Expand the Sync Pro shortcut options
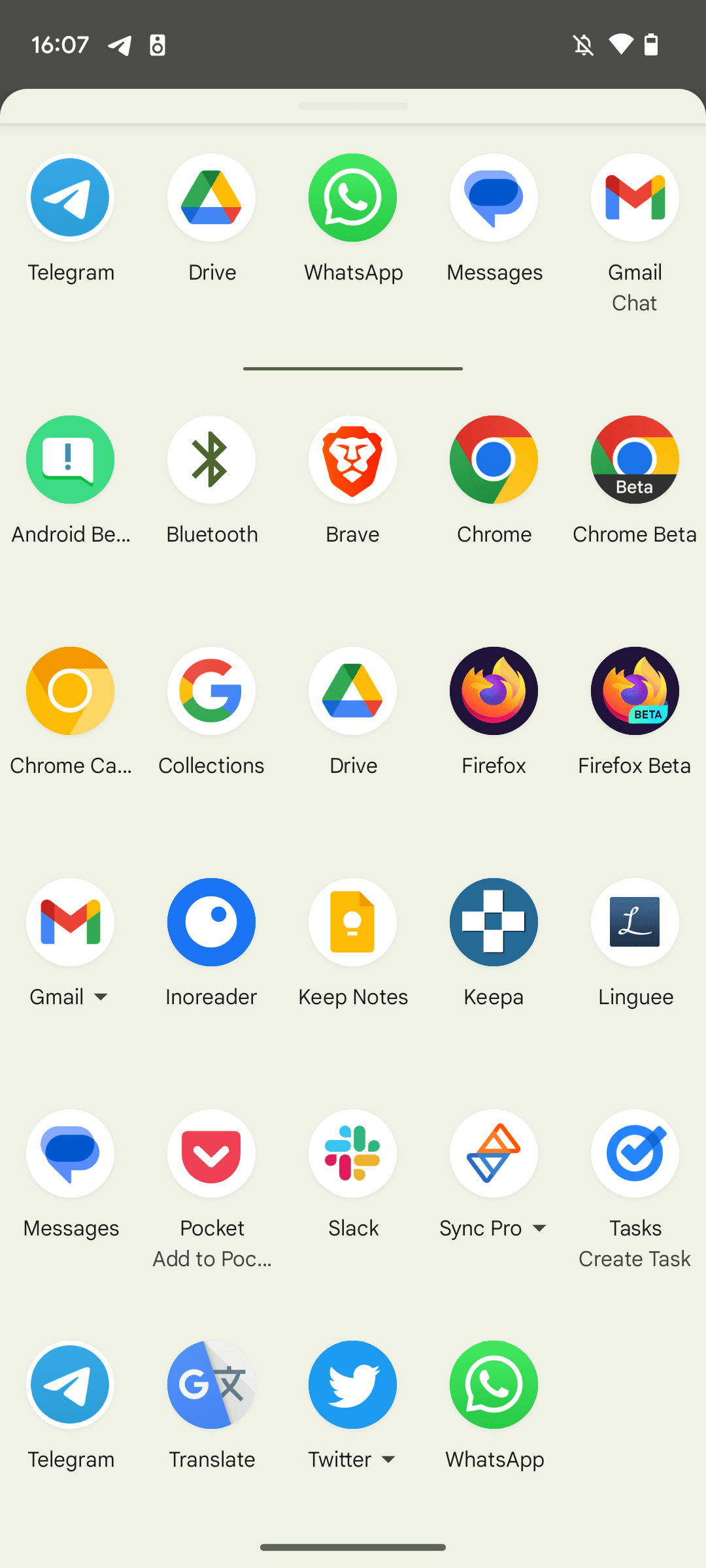Screen dimensions: 706x1568 [x=541, y=1228]
